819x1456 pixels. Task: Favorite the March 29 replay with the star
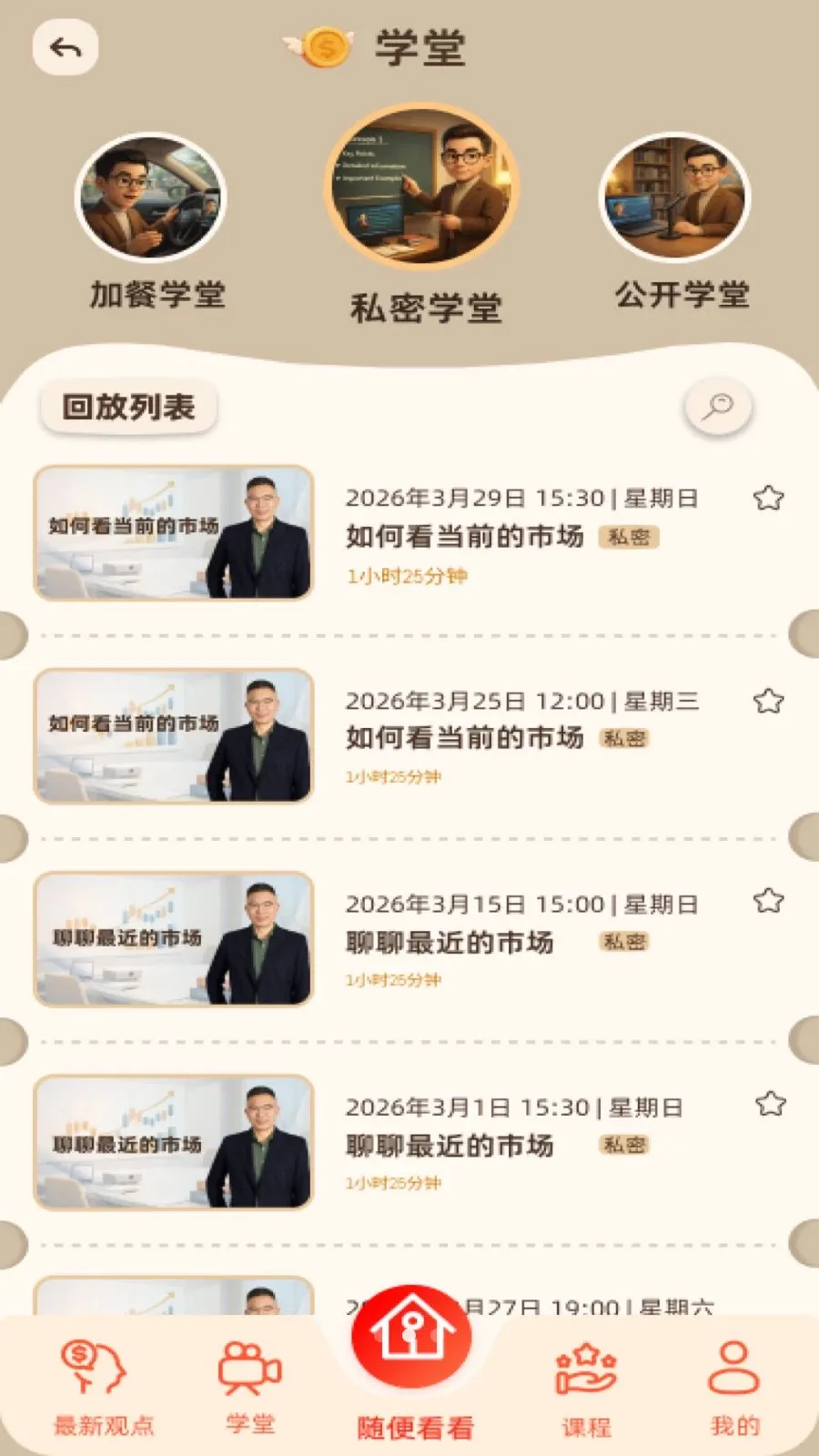769,499
